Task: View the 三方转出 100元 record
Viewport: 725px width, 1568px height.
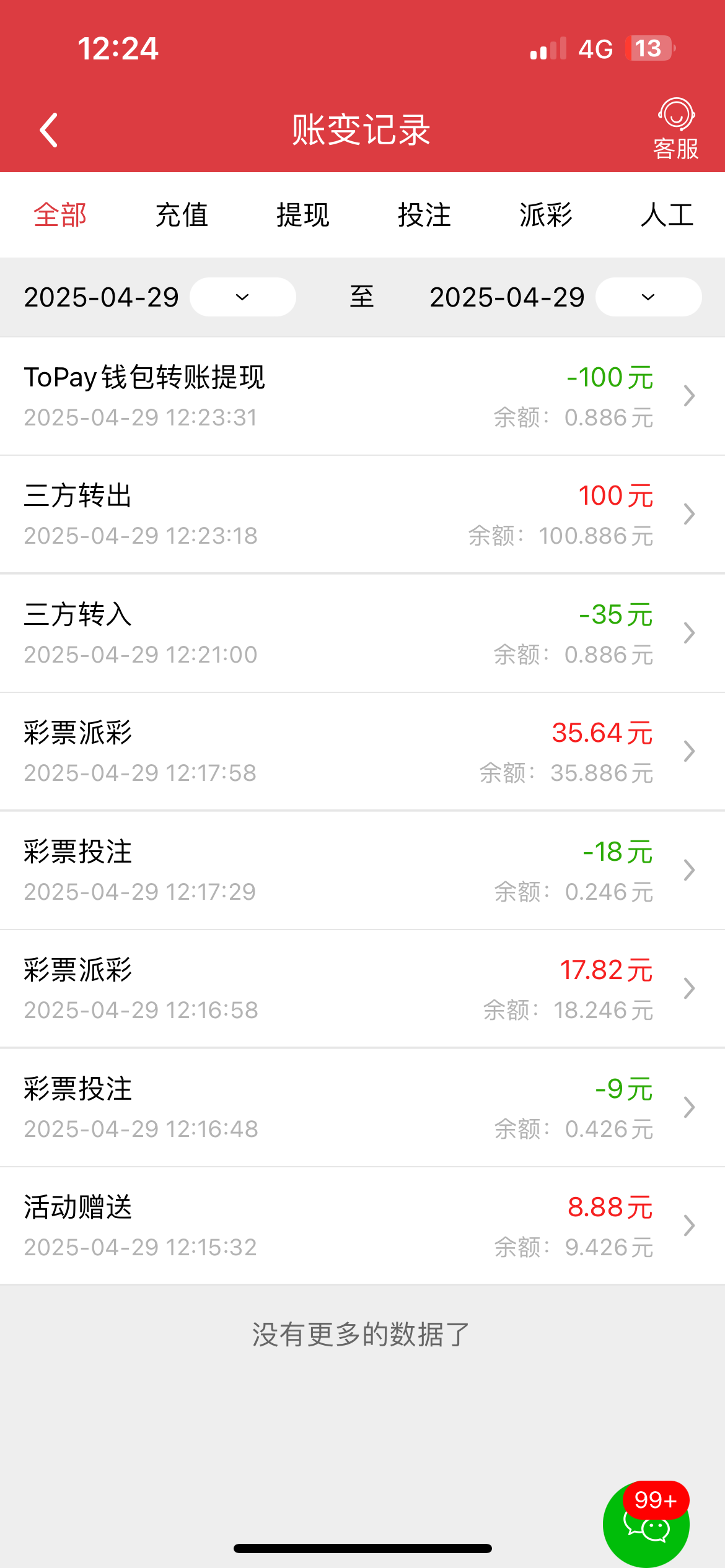Action: [x=362, y=515]
